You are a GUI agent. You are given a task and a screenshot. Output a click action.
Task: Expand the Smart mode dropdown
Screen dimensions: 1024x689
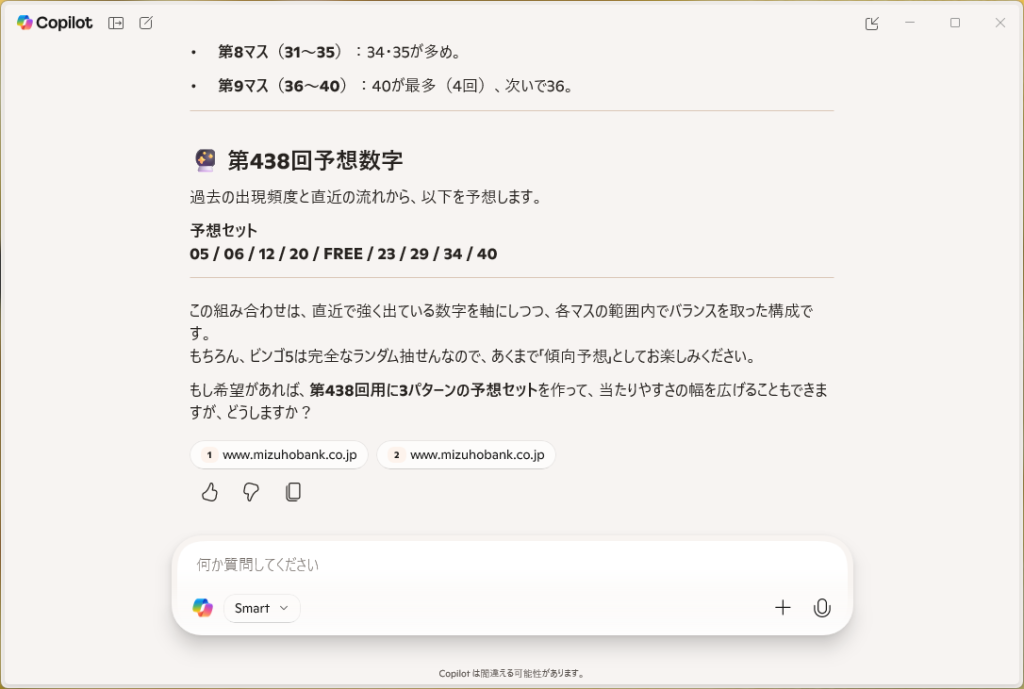click(261, 608)
